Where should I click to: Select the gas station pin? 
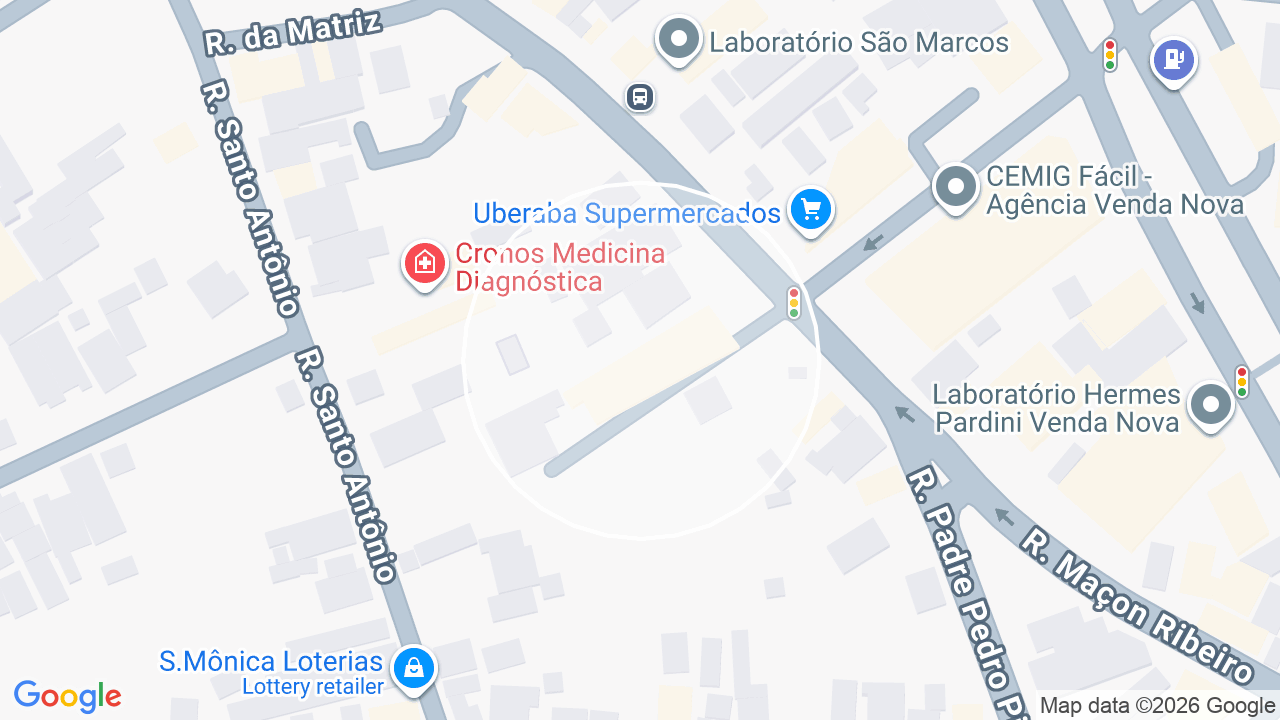(x=1174, y=60)
